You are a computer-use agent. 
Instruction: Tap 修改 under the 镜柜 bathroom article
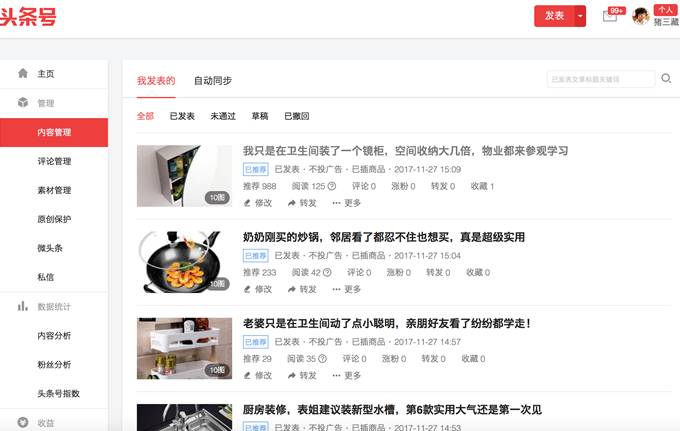click(258, 203)
